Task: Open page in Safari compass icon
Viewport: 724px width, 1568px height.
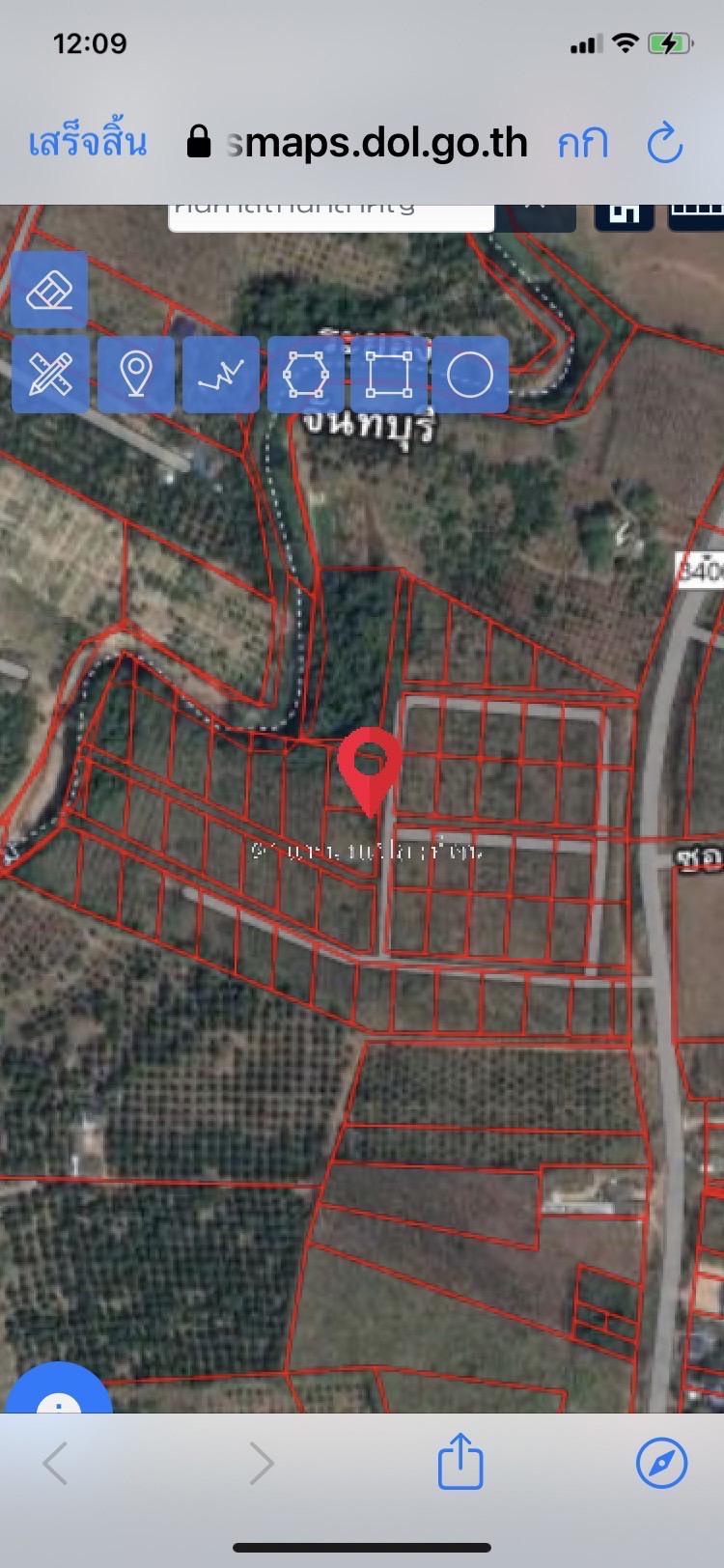Action: coord(662,1464)
